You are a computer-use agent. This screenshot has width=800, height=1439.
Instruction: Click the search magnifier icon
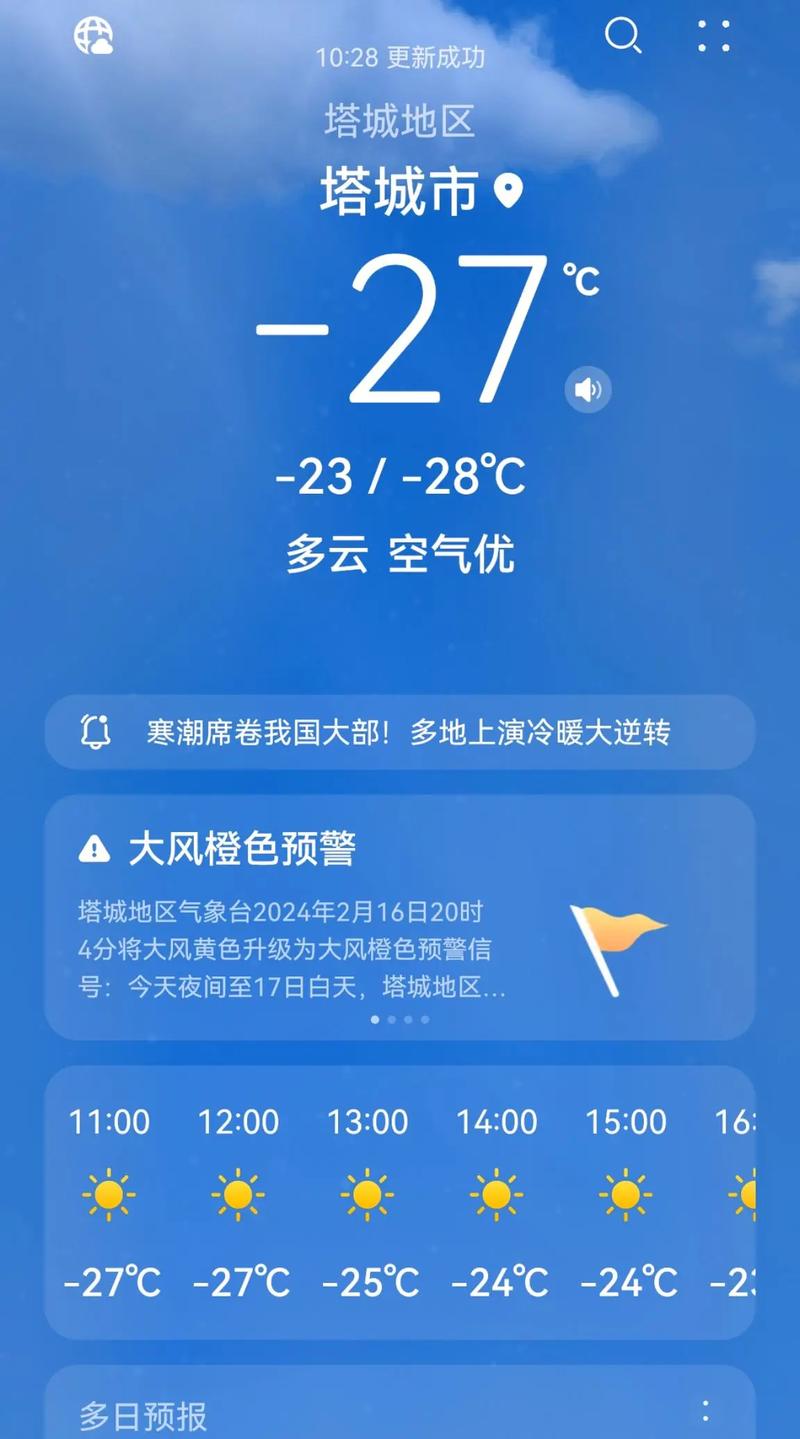point(622,36)
